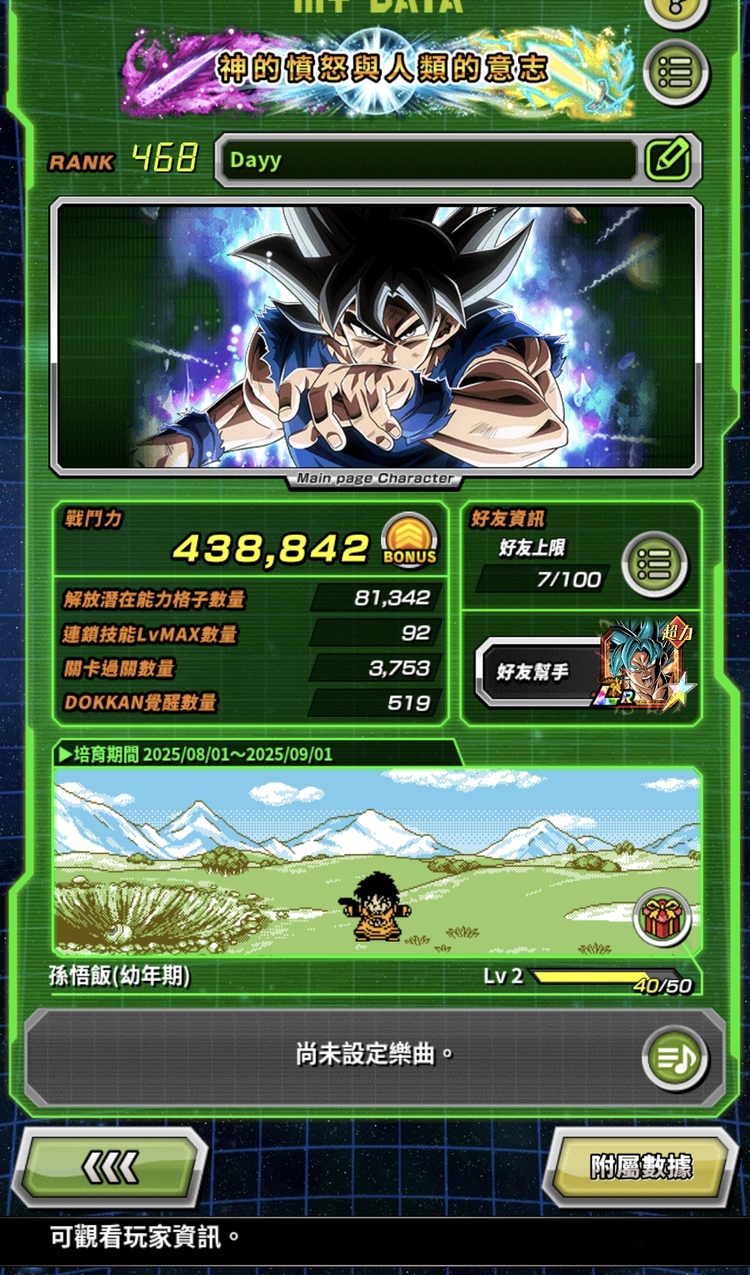
Task: Open the friend list under 好友上限
Action: coord(655,565)
